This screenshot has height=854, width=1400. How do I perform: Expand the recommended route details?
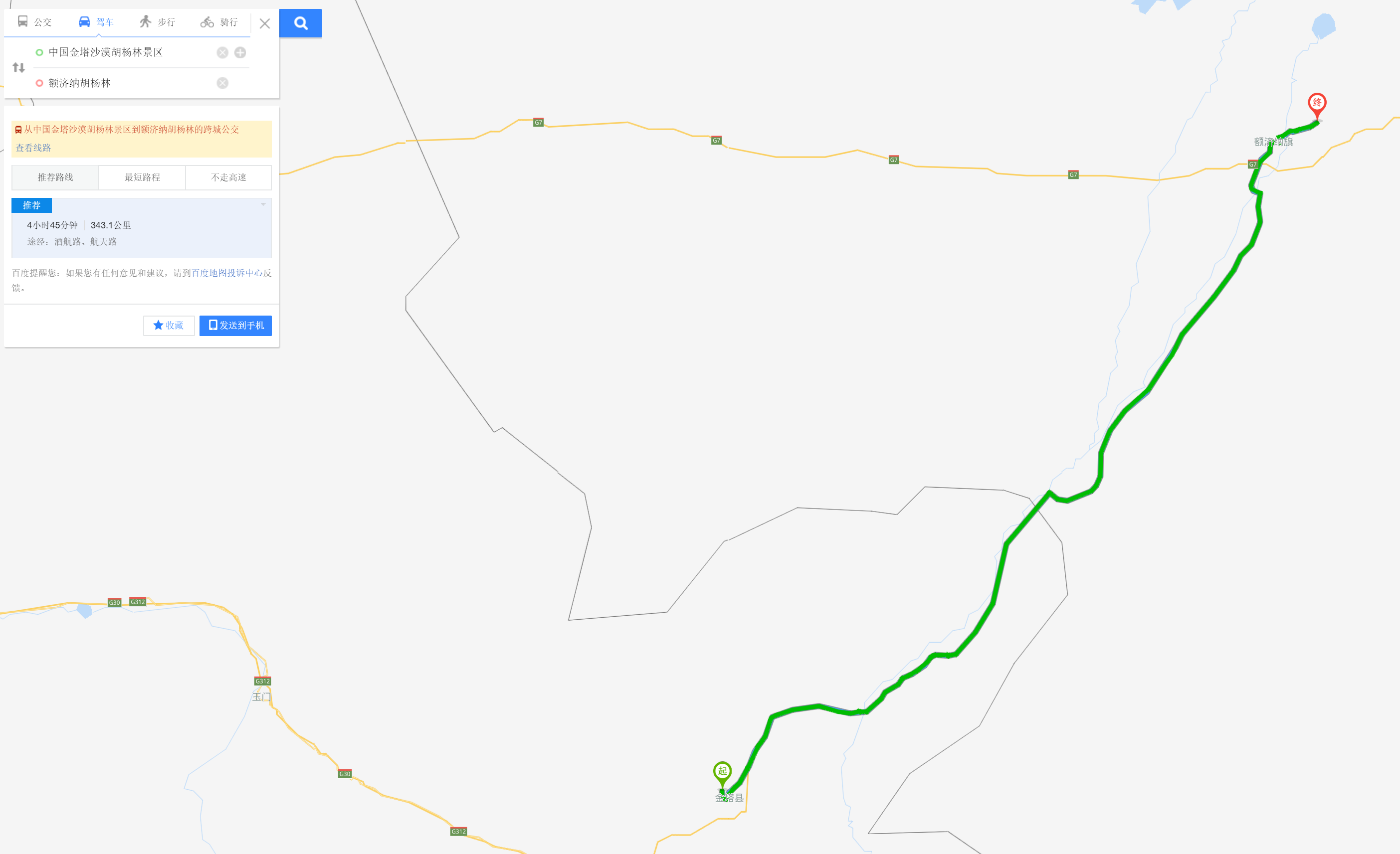click(263, 204)
